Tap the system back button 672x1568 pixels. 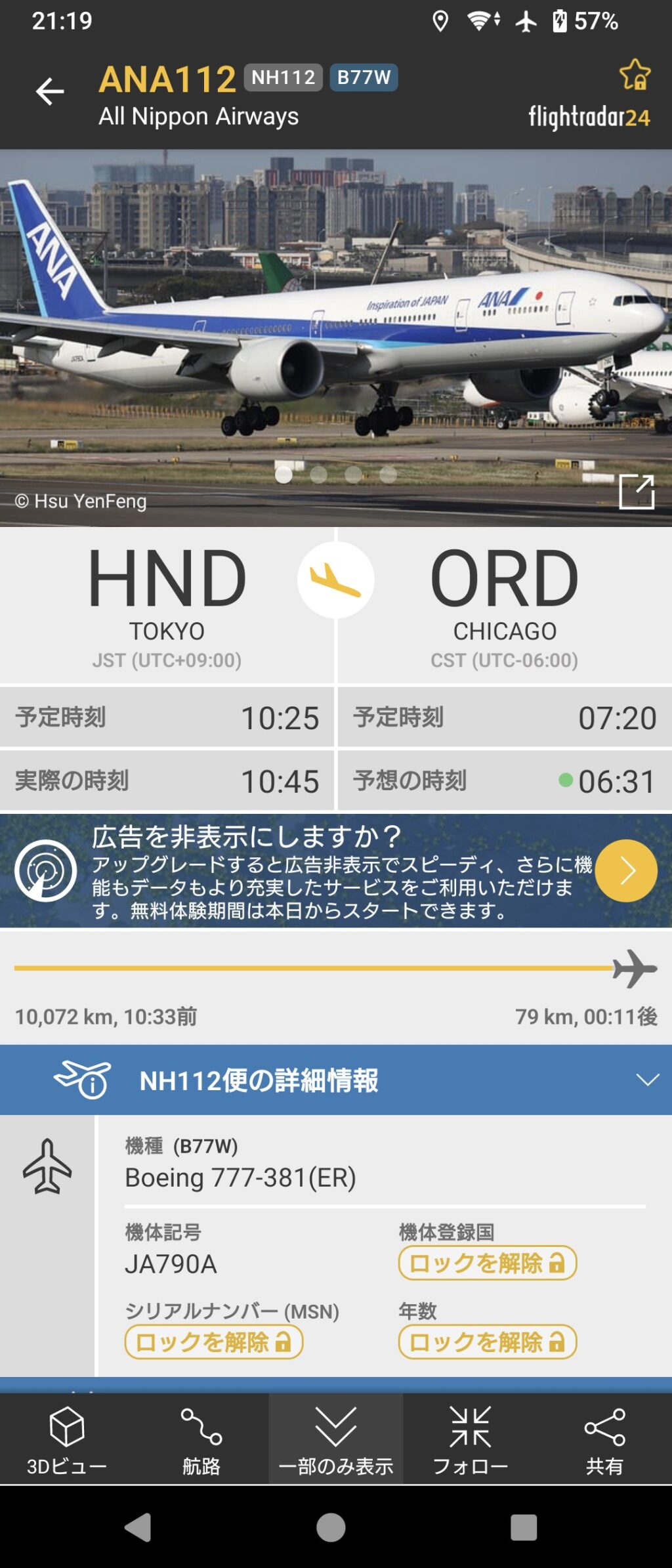[138, 1527]
